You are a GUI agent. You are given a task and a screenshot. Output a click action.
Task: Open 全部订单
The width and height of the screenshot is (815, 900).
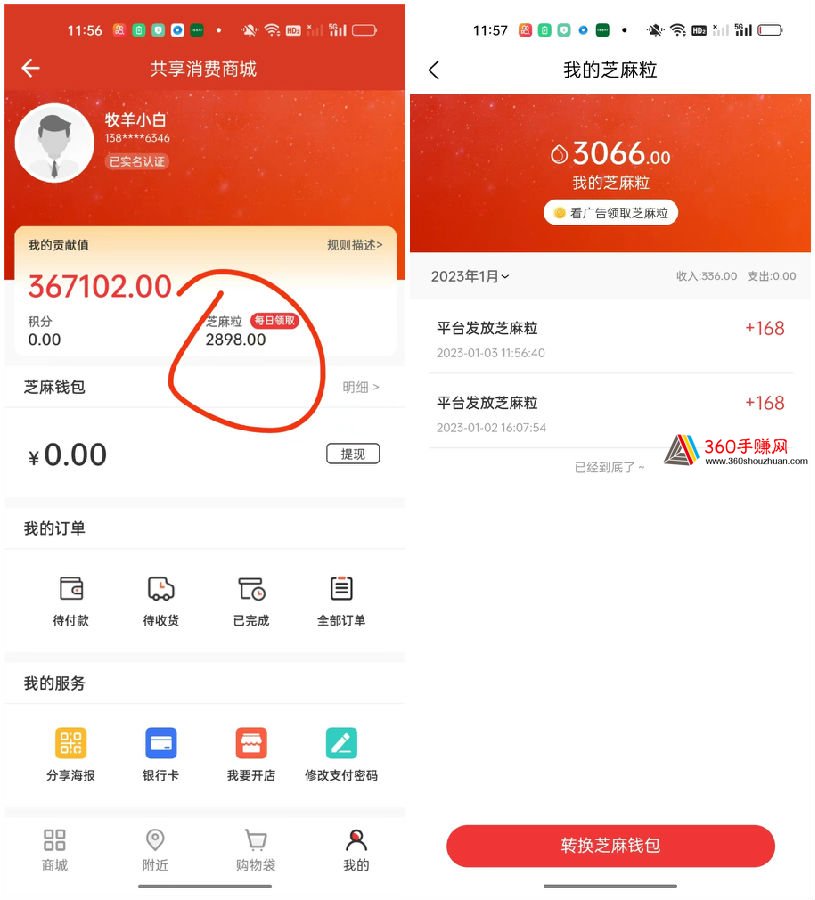point(341,601)
